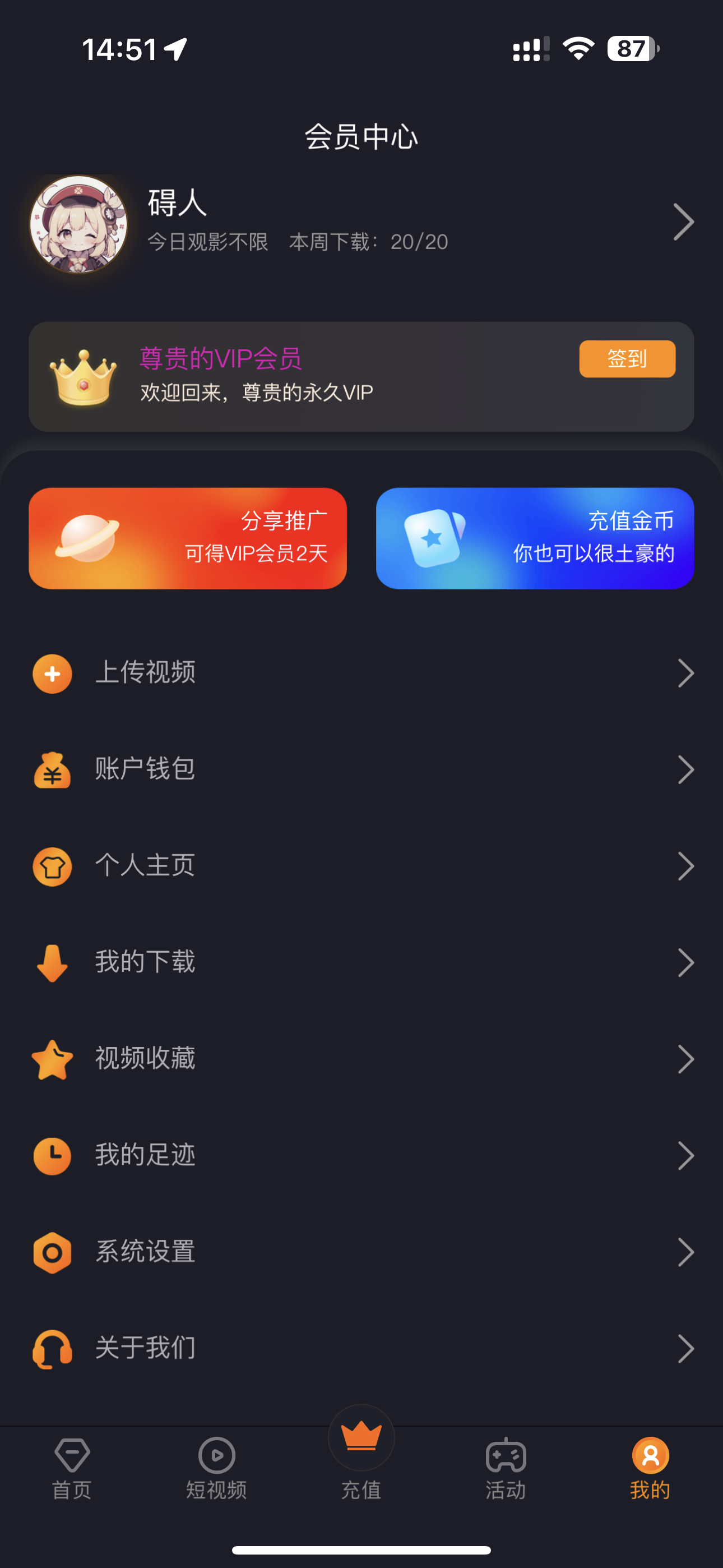Tap the 签到 check-in button
This screenshot has height=1568, width=723.
tap(627, 359)
